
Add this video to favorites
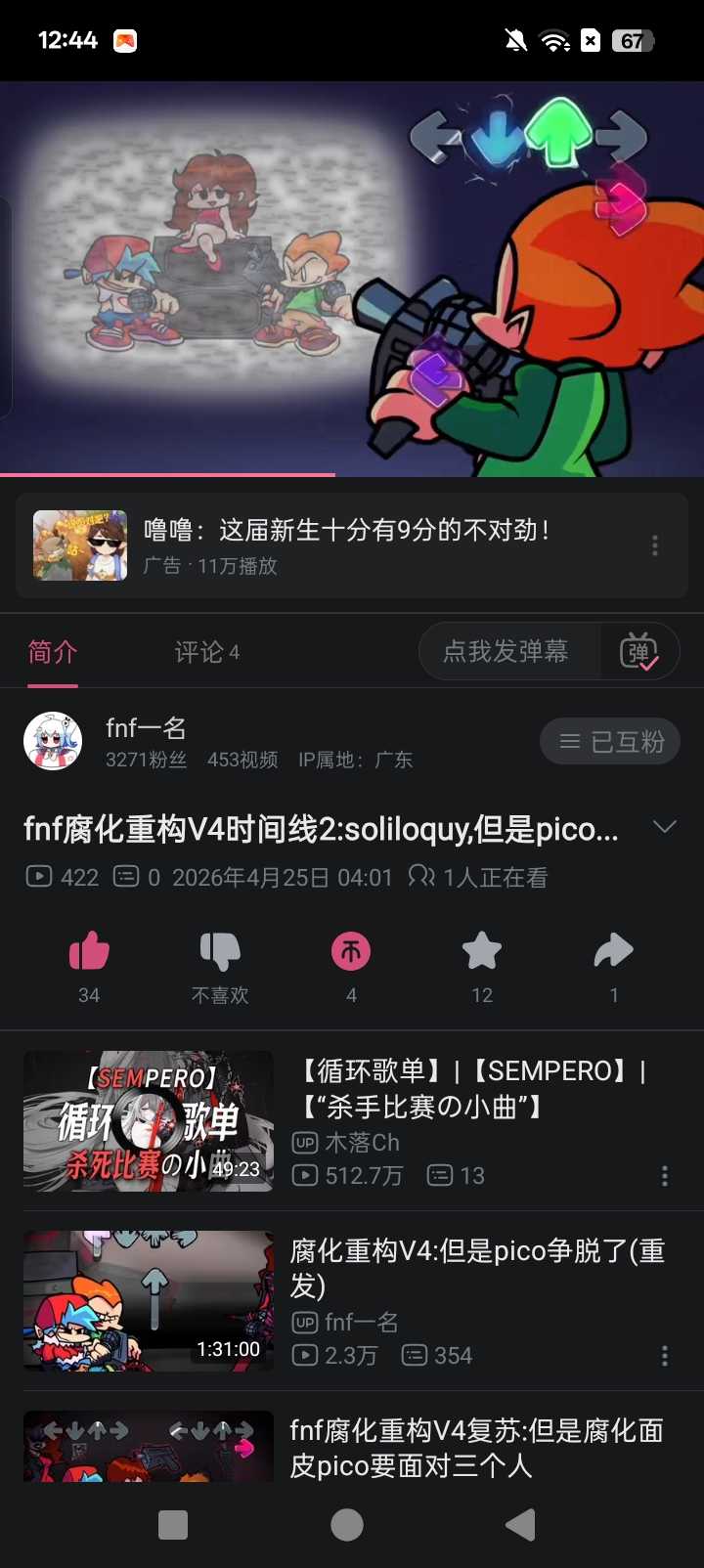pyautogui.click(x=482, y=951)
